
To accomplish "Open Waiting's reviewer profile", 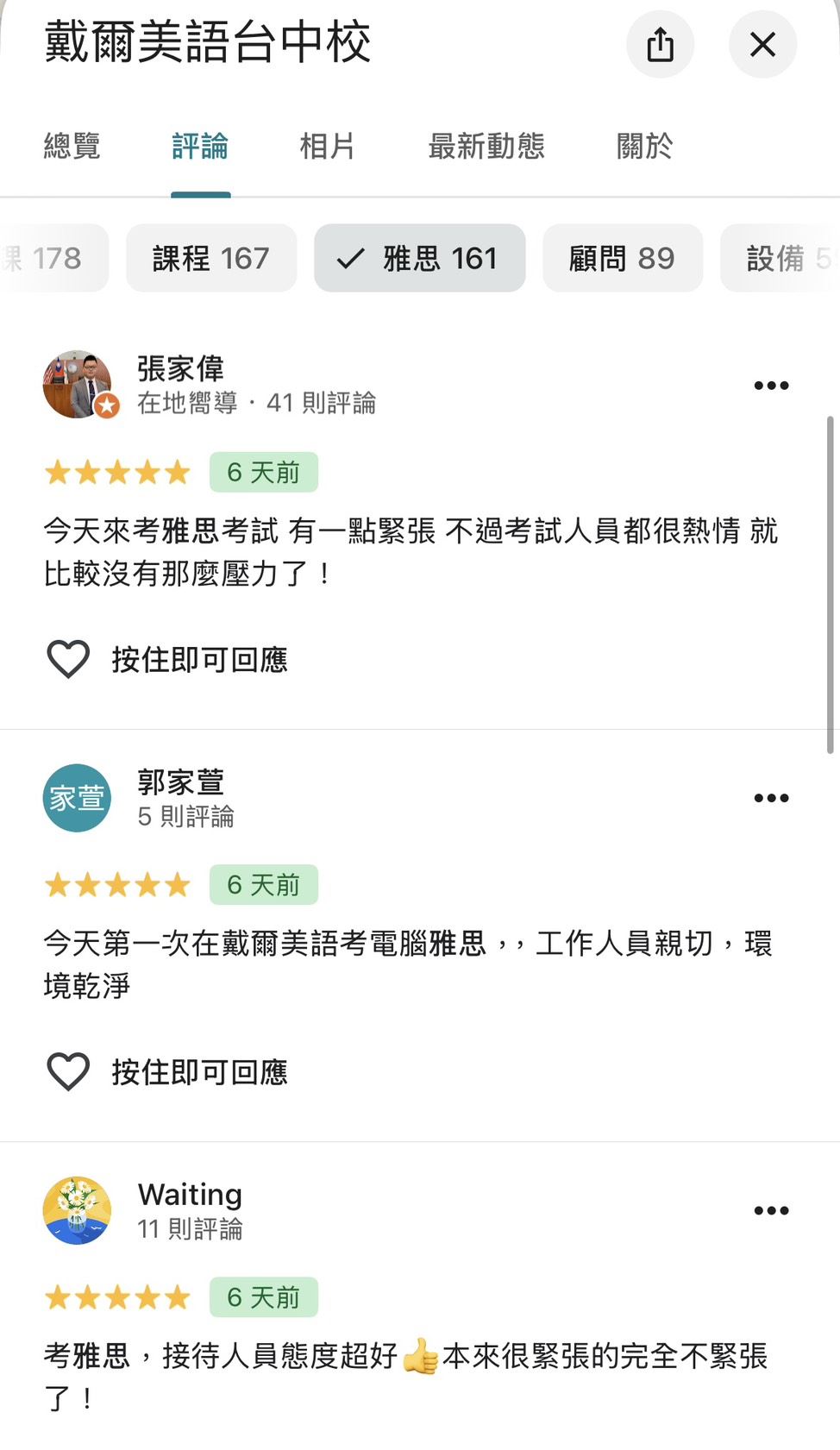I will point(190,1195).
